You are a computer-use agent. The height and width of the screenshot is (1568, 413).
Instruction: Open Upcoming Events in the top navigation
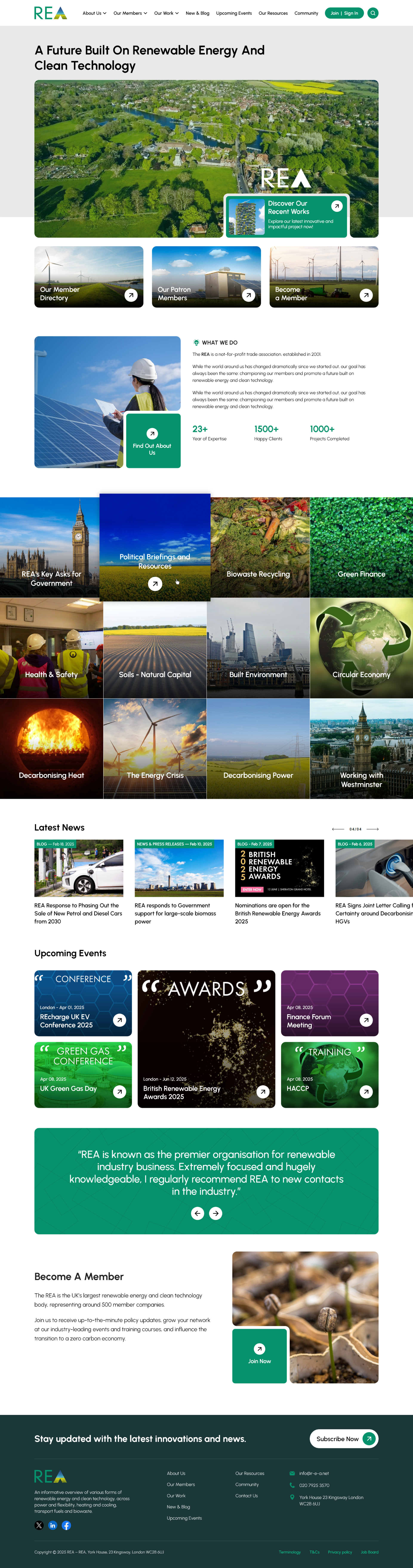point(234,13)
